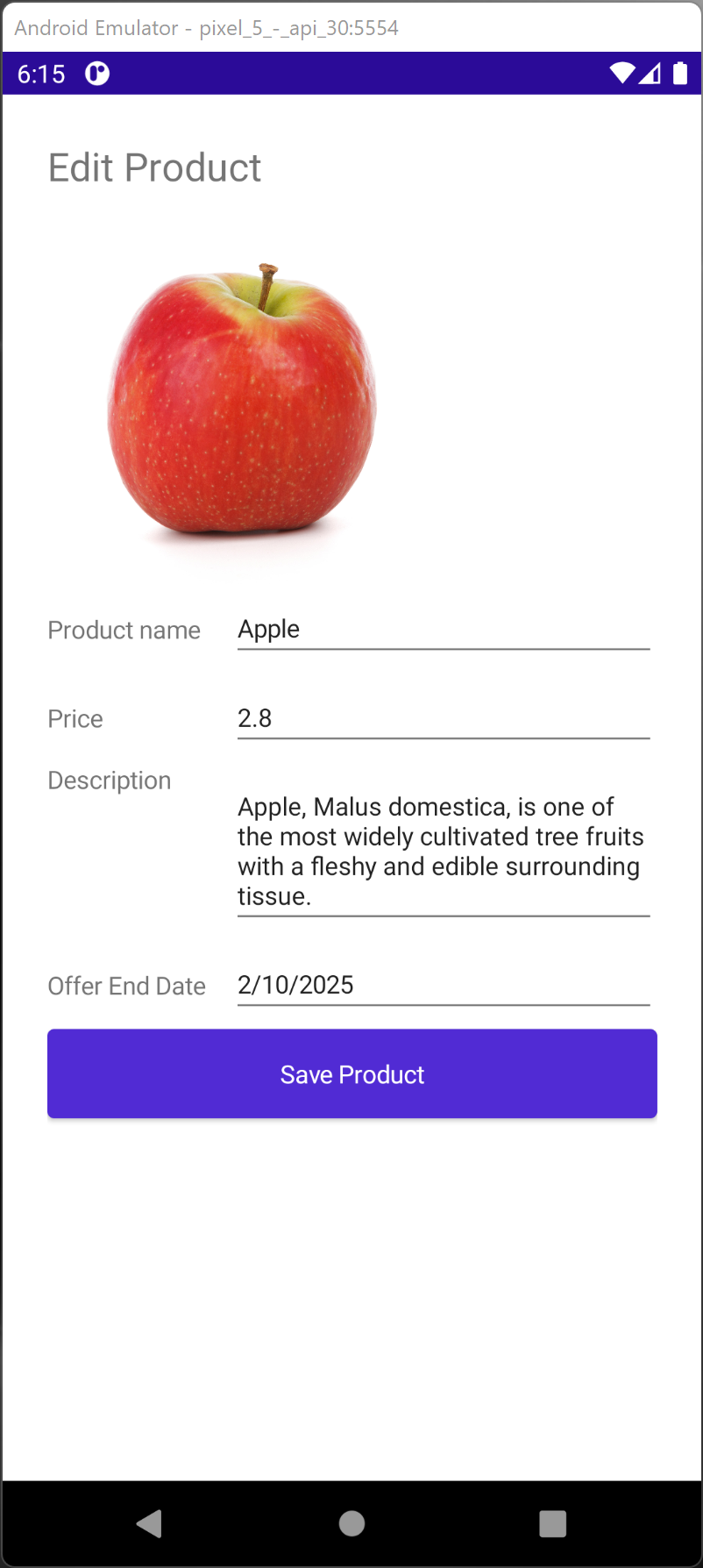Open the Offer End Date picker
Viewport: 703px width, 1568px height.
point(444,985)
